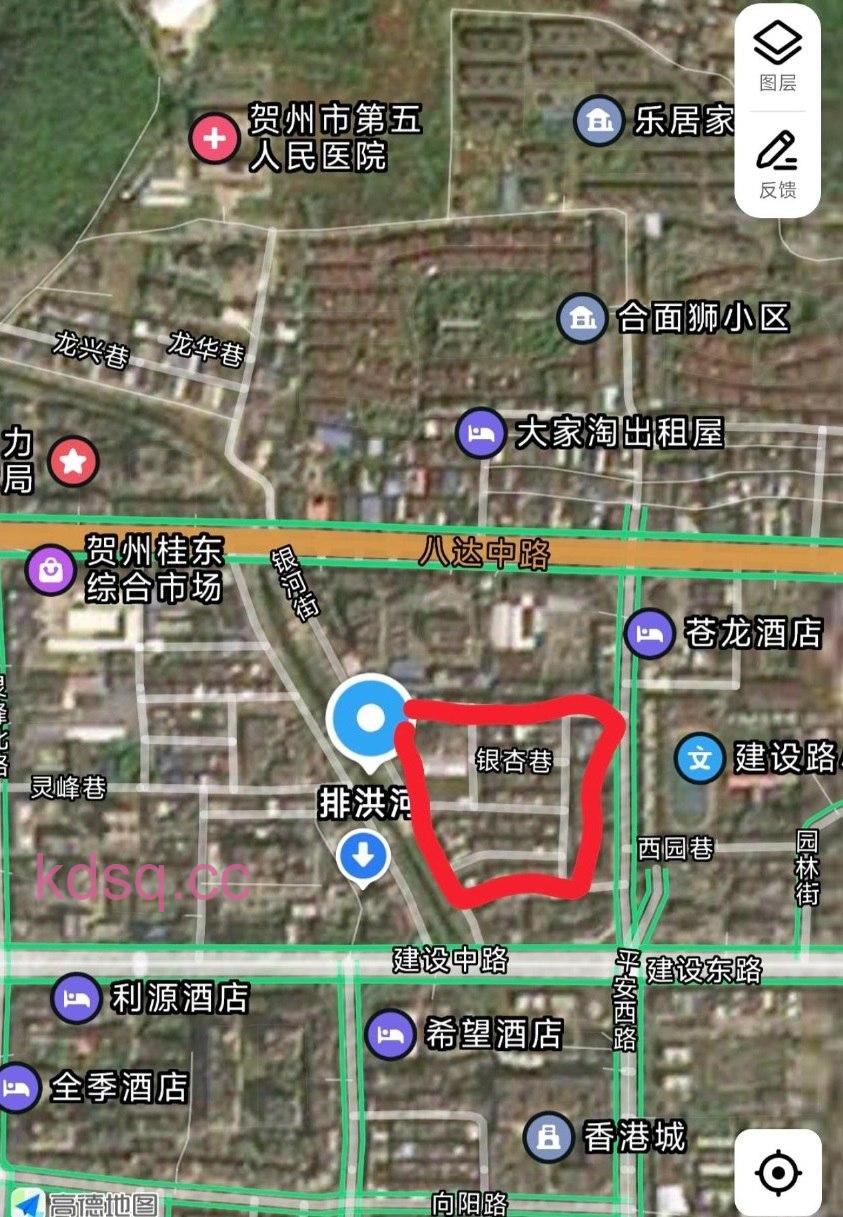Recenter map on my current location
Viewport: 843px width, 1217px height.
(779, 1172)
